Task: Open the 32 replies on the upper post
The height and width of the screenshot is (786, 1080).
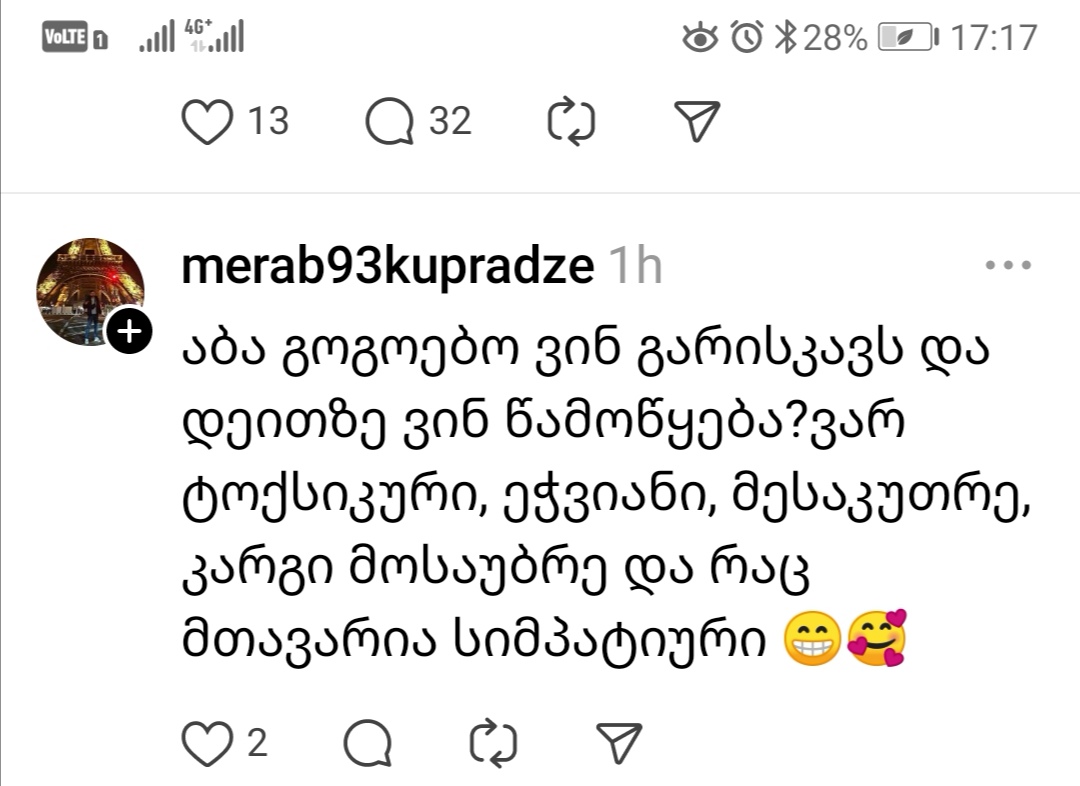Action: [390, 122]
